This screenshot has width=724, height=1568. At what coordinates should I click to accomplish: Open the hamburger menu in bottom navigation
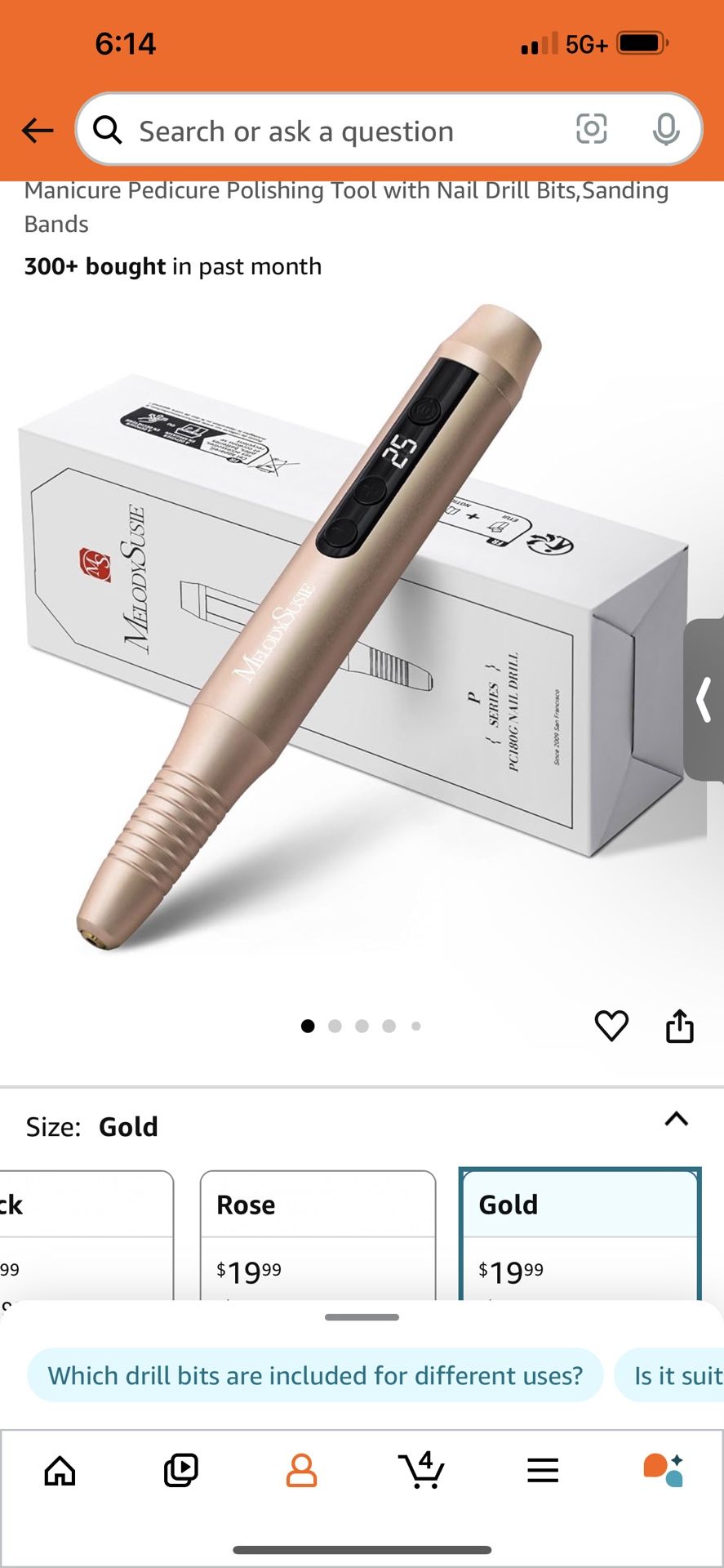[542, 1470]
